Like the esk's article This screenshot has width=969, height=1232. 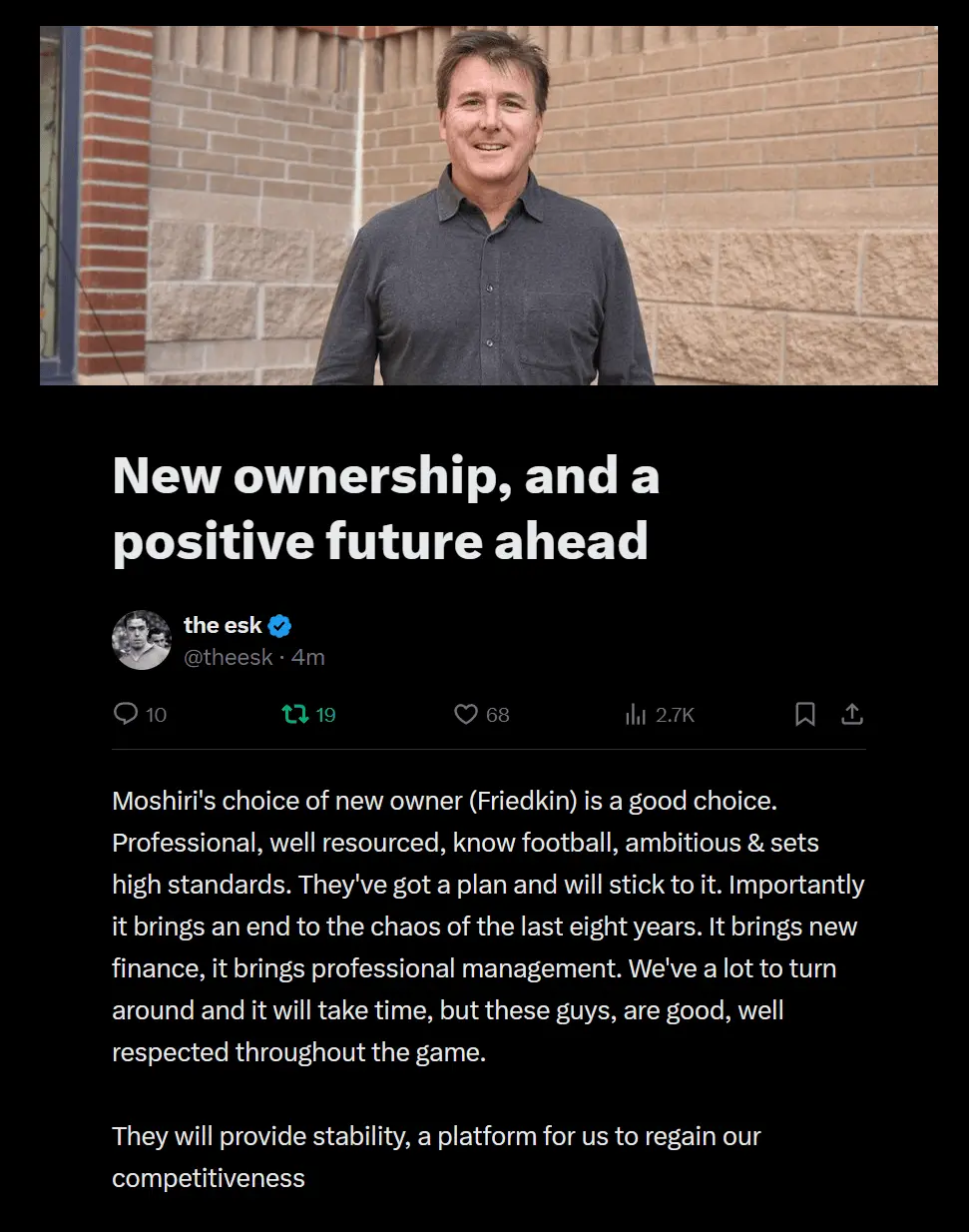pyautogui.click(x=466, y=714)
